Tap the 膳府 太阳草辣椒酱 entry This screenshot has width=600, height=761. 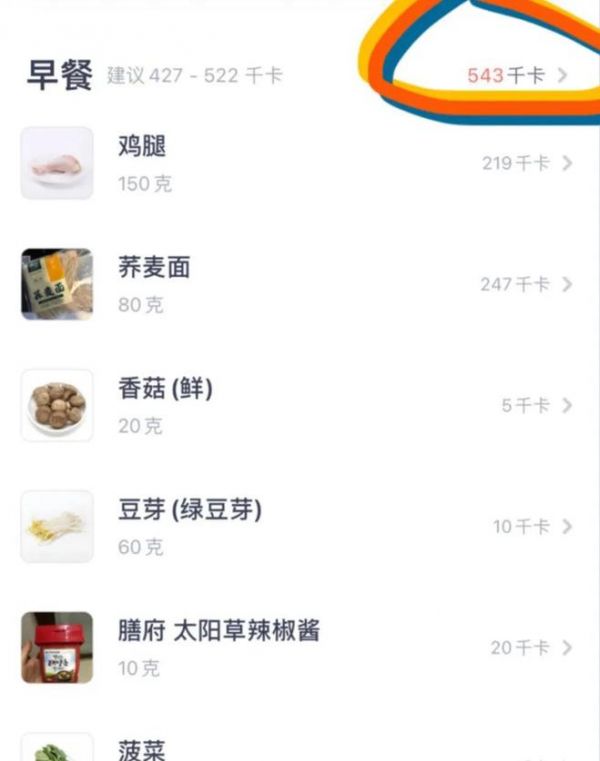(300, 648)
